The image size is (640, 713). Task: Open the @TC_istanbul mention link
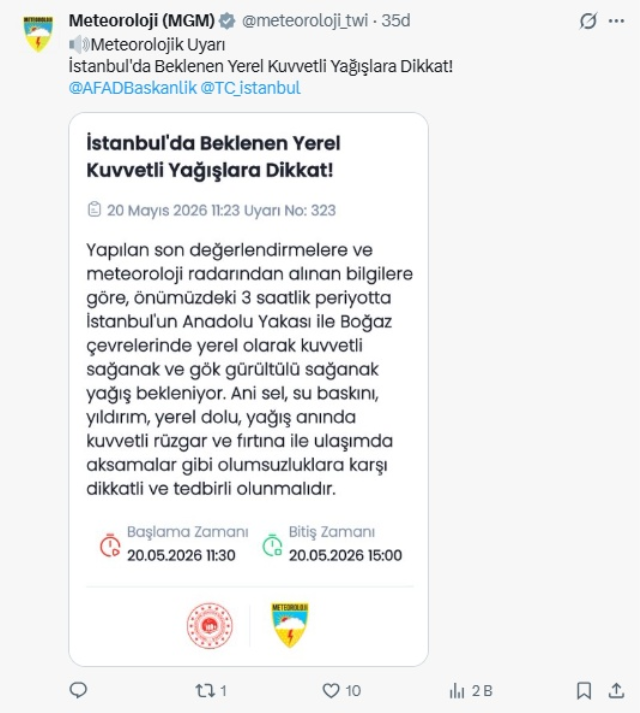coord(250,88)
